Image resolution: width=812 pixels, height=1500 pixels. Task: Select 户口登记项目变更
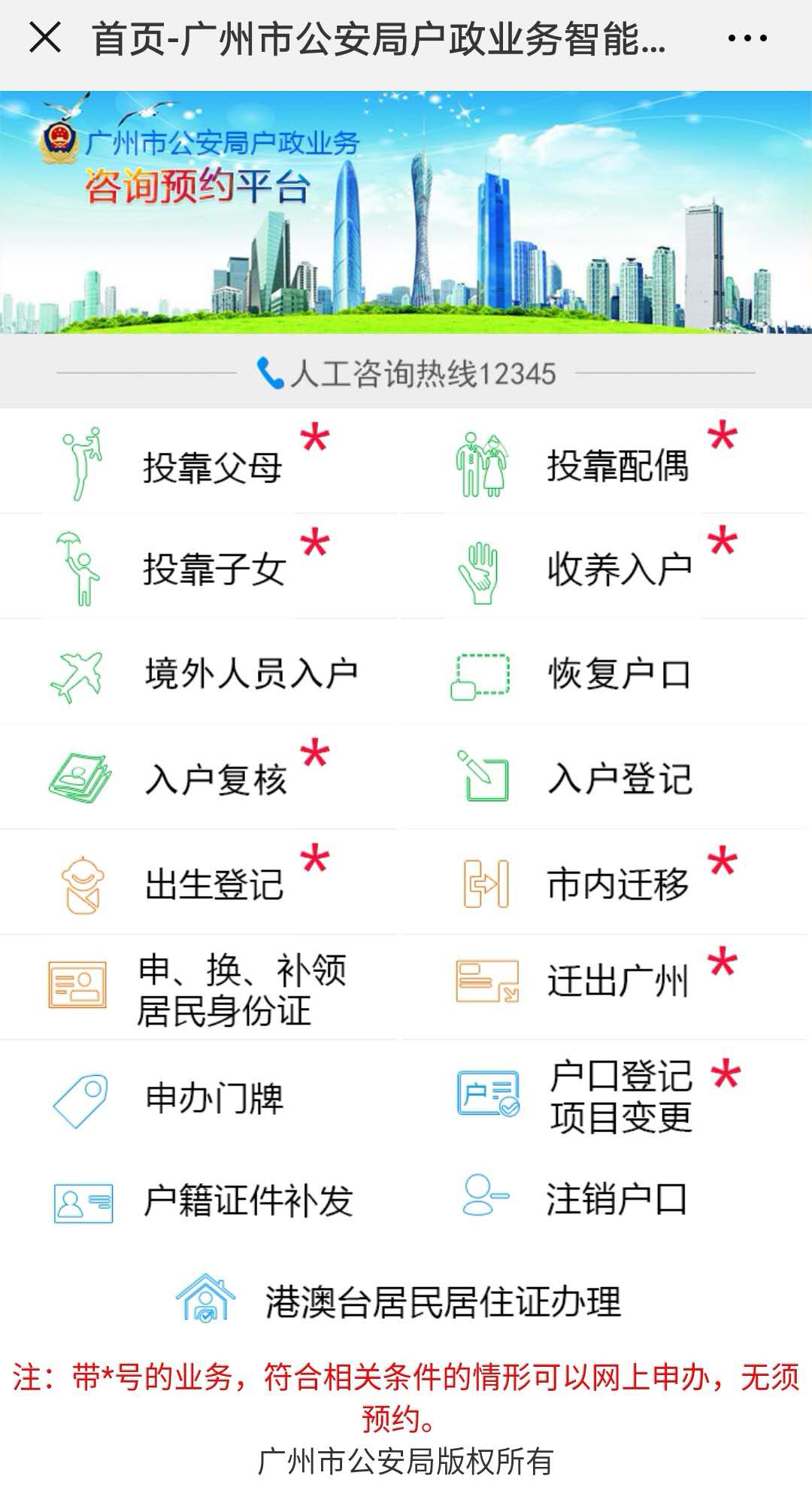620,1096
